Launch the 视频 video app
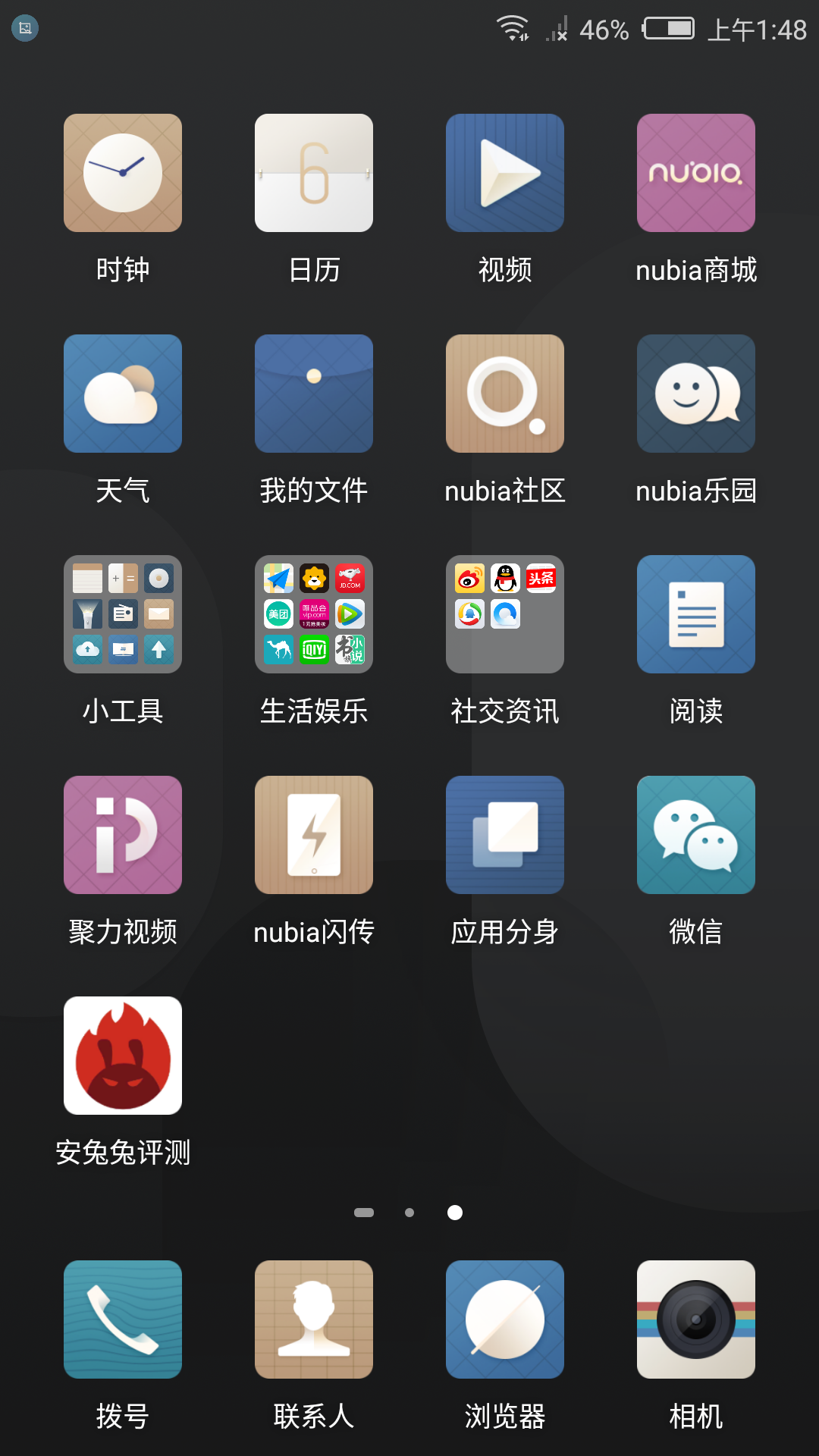819x1456 pixels. 505,173
